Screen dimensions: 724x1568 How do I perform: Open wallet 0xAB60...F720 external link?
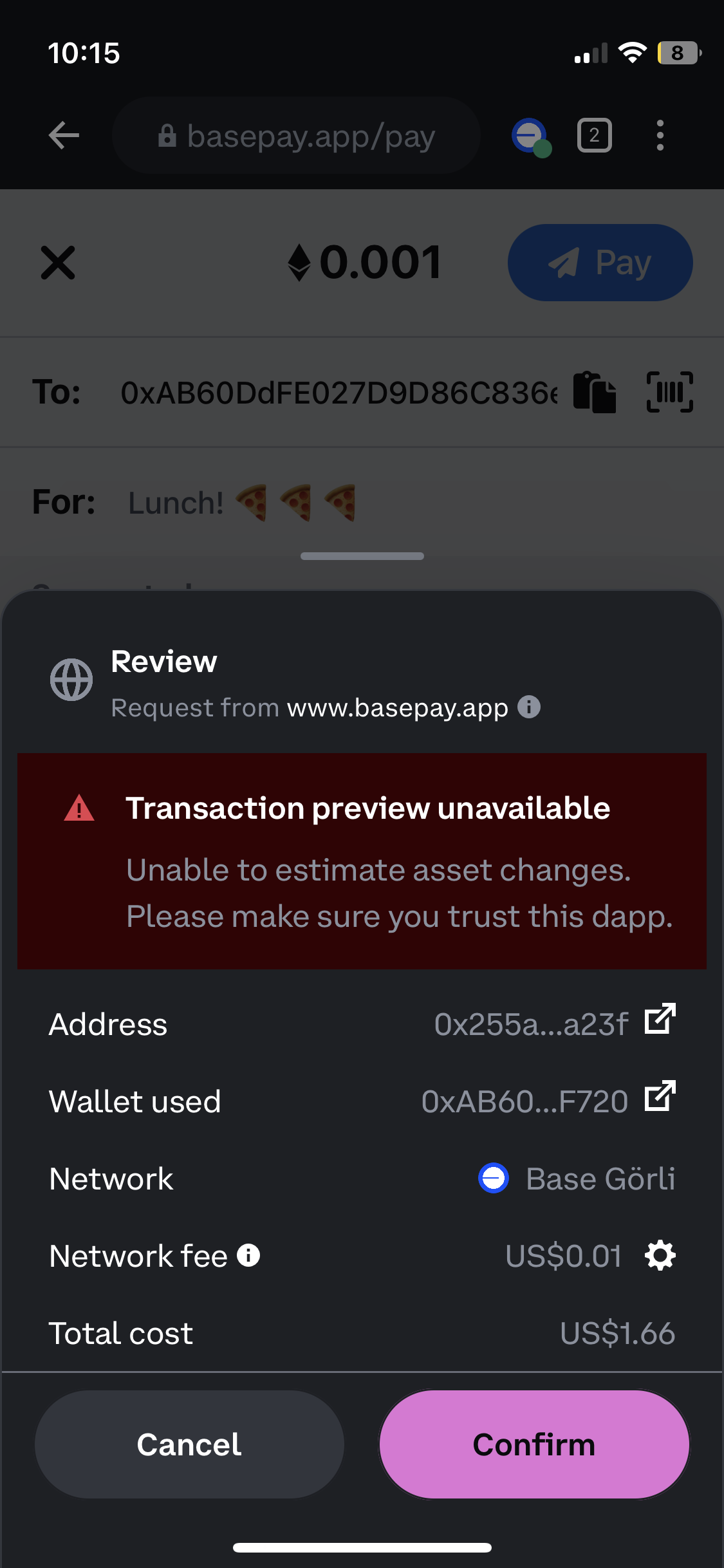point(660,1096)
